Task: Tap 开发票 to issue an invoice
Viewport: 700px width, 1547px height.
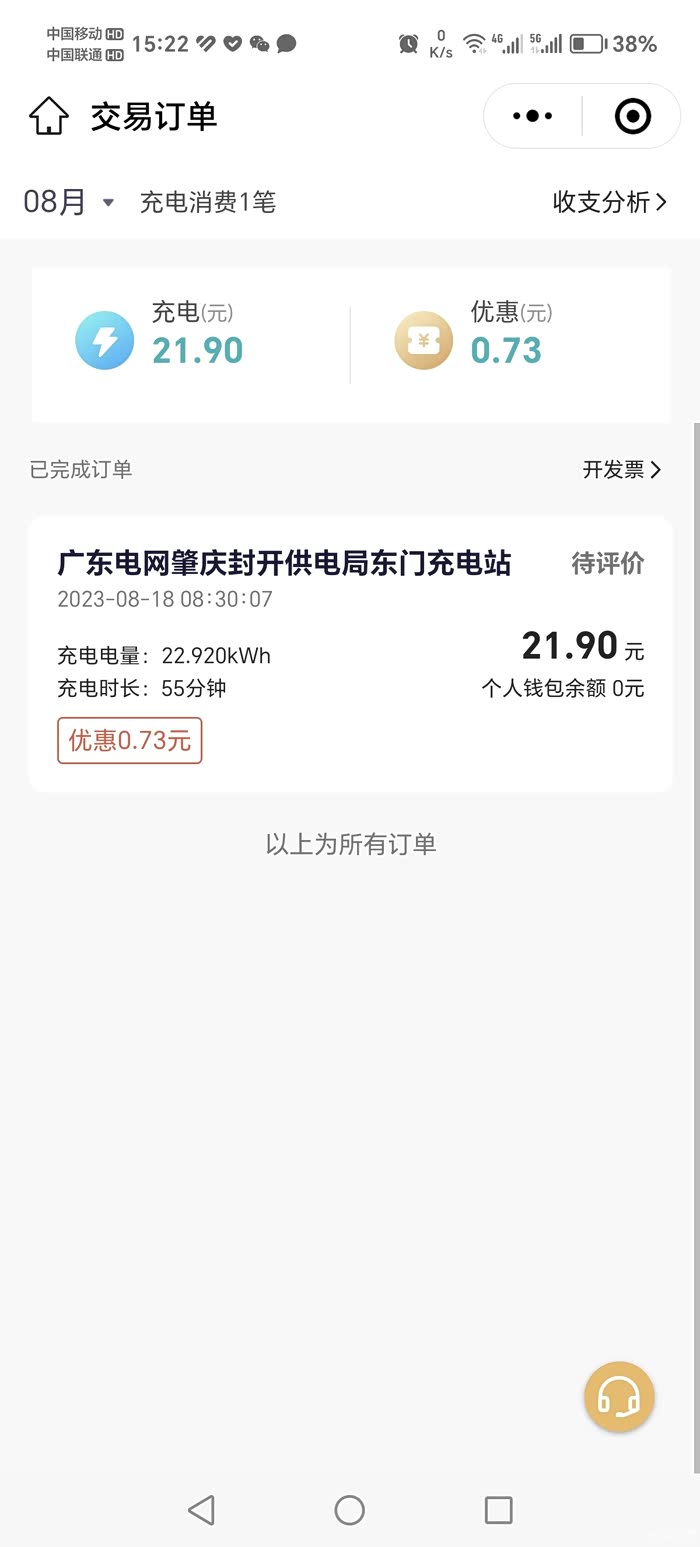Action: tap(622, 469)
